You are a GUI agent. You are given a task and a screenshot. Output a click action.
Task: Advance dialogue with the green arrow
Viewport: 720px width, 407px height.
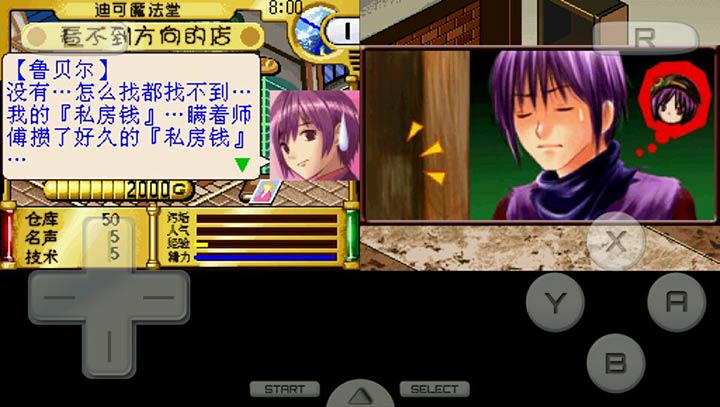coord(242,163)
